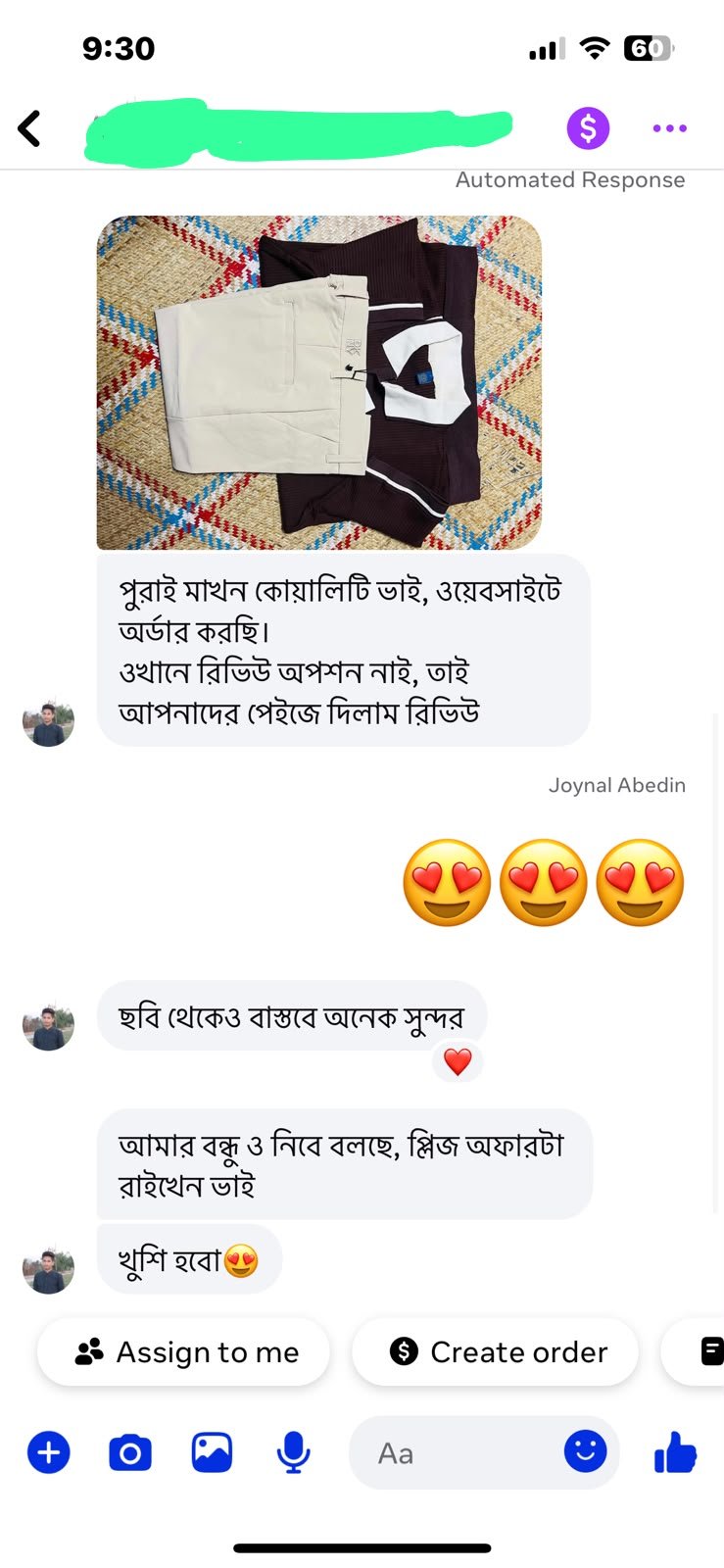Tap Create order button
Screen dimensions: 724x1568
pos(496,1352)
